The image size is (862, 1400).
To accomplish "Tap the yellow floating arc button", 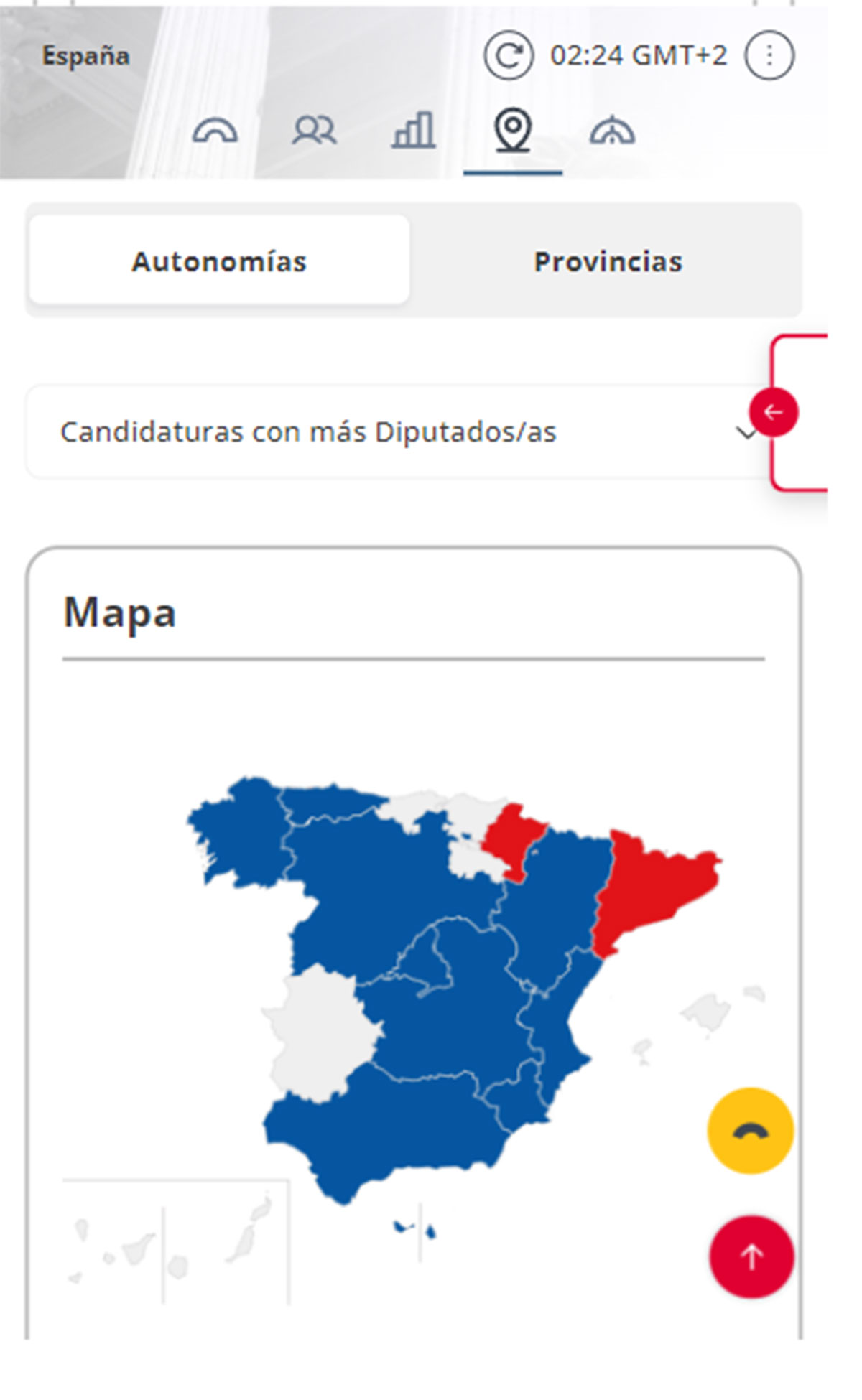I will [750, 1131].
